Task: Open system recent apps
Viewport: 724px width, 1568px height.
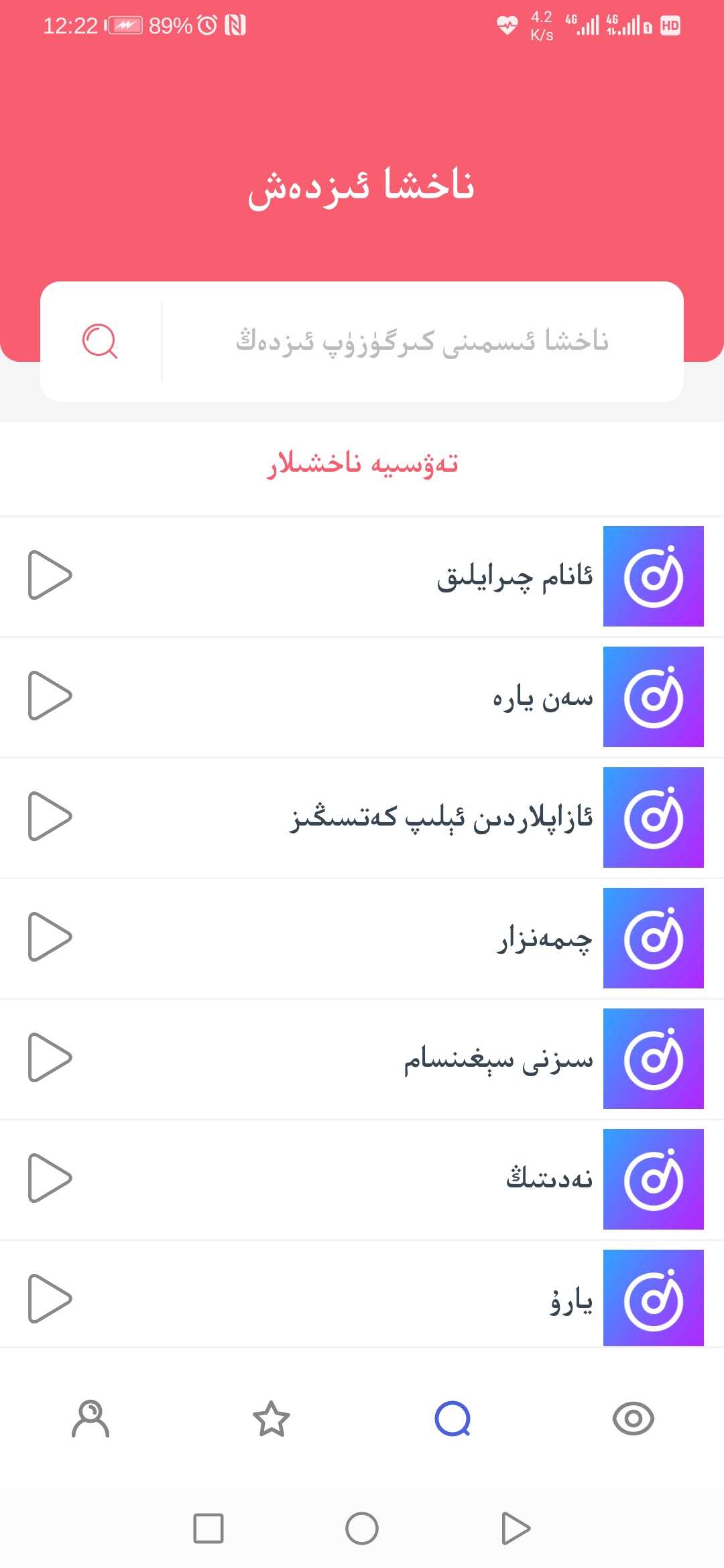Action: coord(208,1528)
